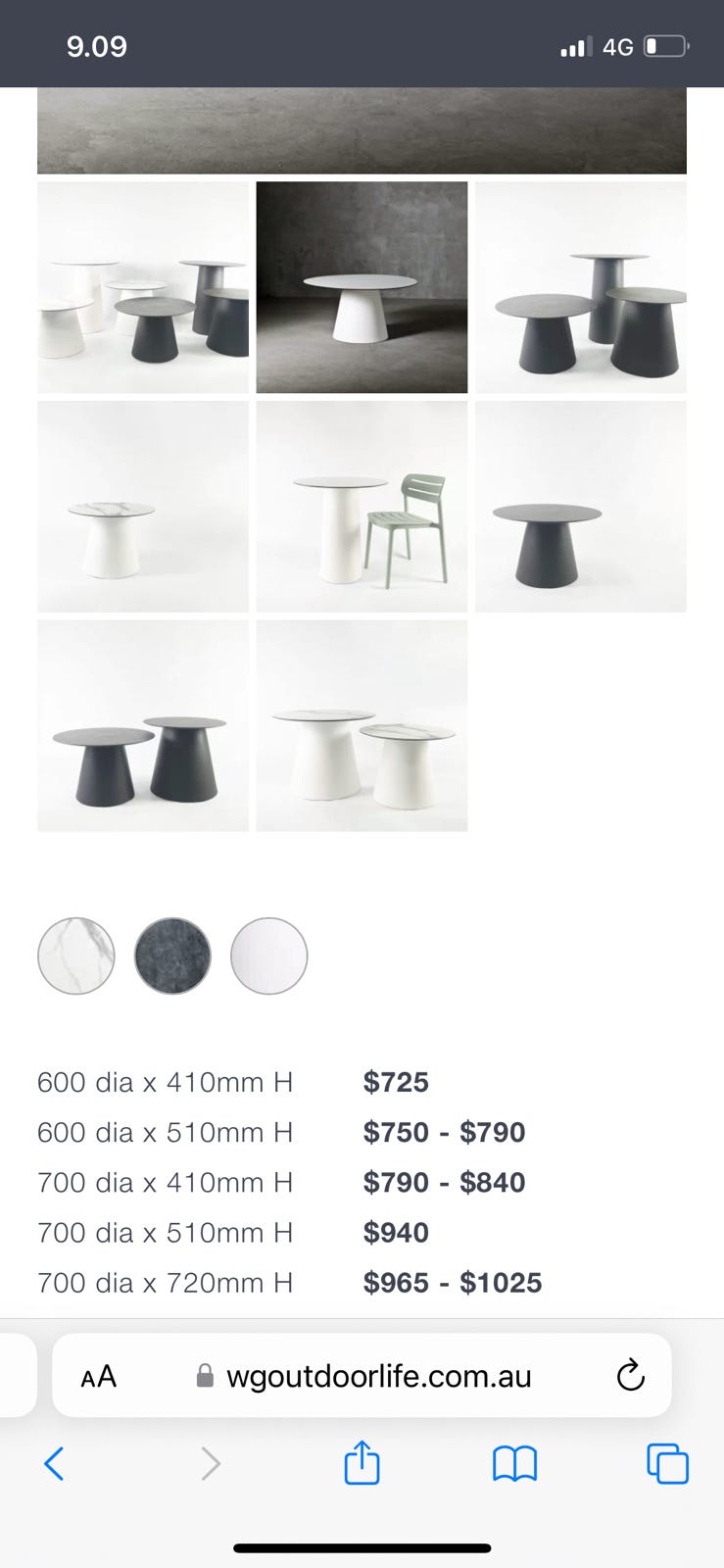Open Safari bookmarks

coord(514,1464)
